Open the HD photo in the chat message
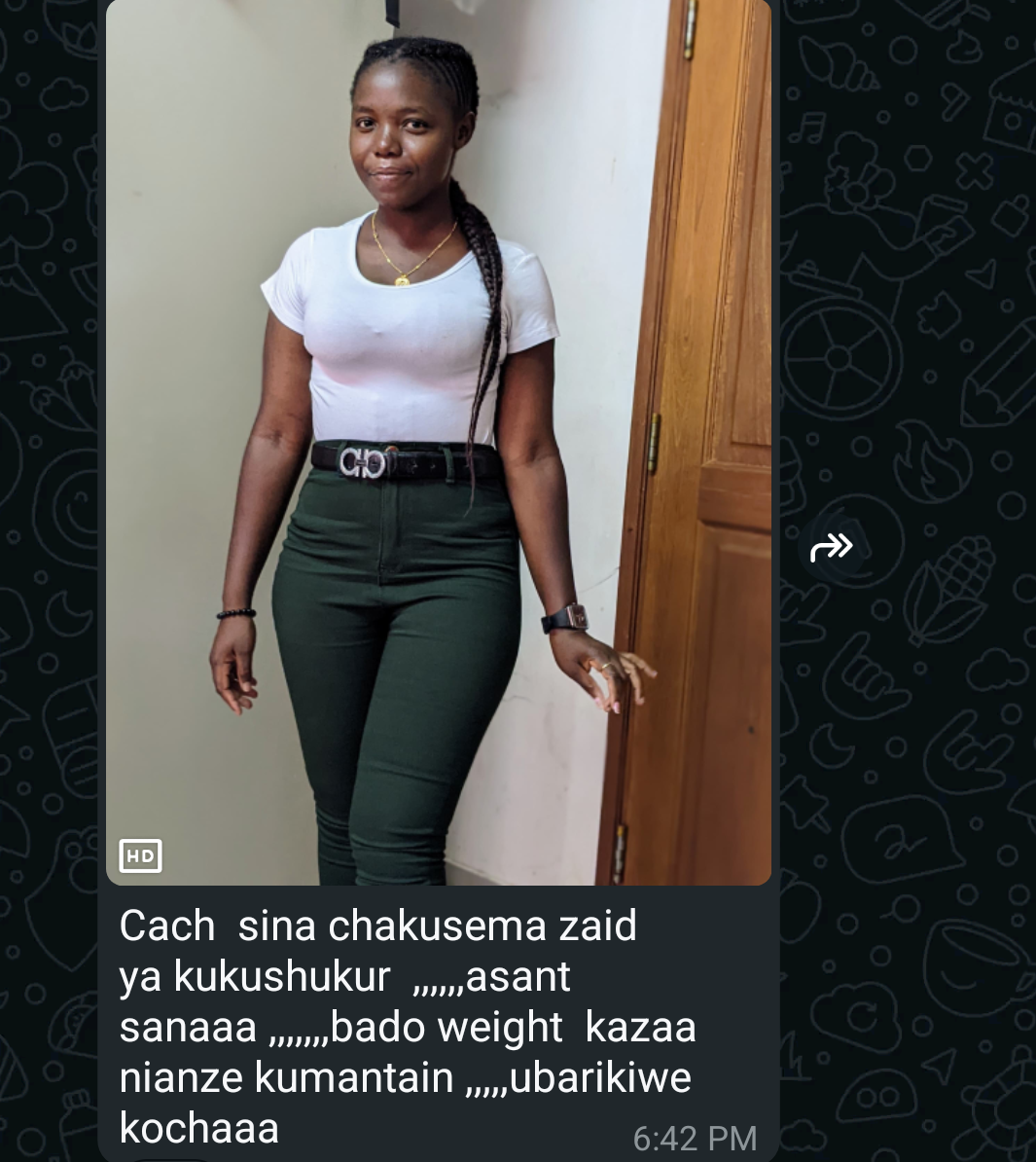Screen dimensions: 1036x1162 pyautogui.click(x=438, y=438)
